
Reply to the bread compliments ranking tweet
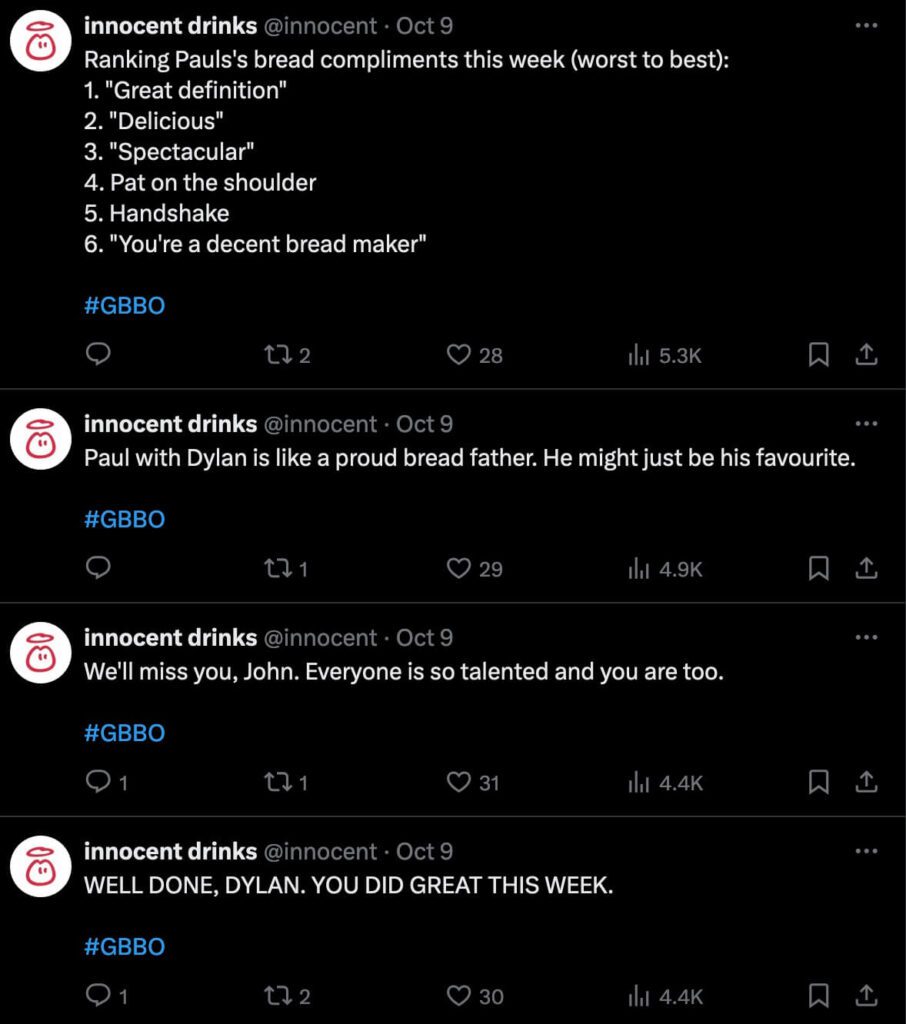[x=98, y=355]
